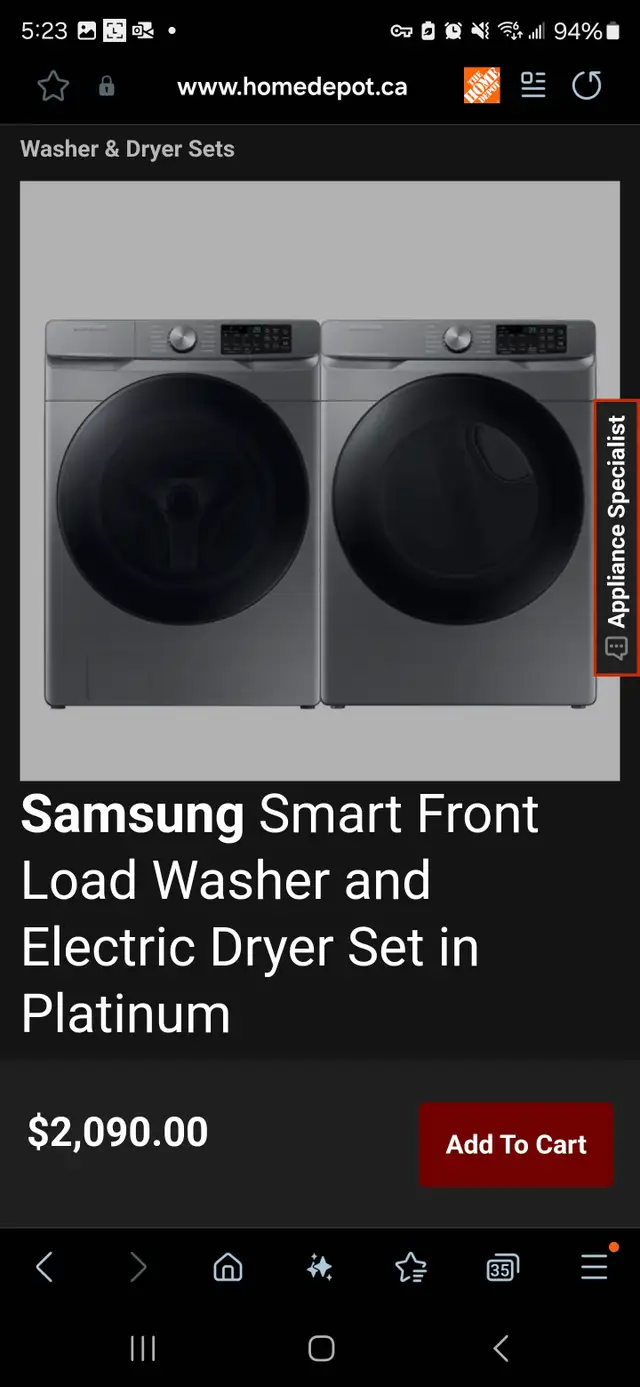Open reader mode for this page
Viewport: 640px width, 1387px height.
click(x=533, y=86)
